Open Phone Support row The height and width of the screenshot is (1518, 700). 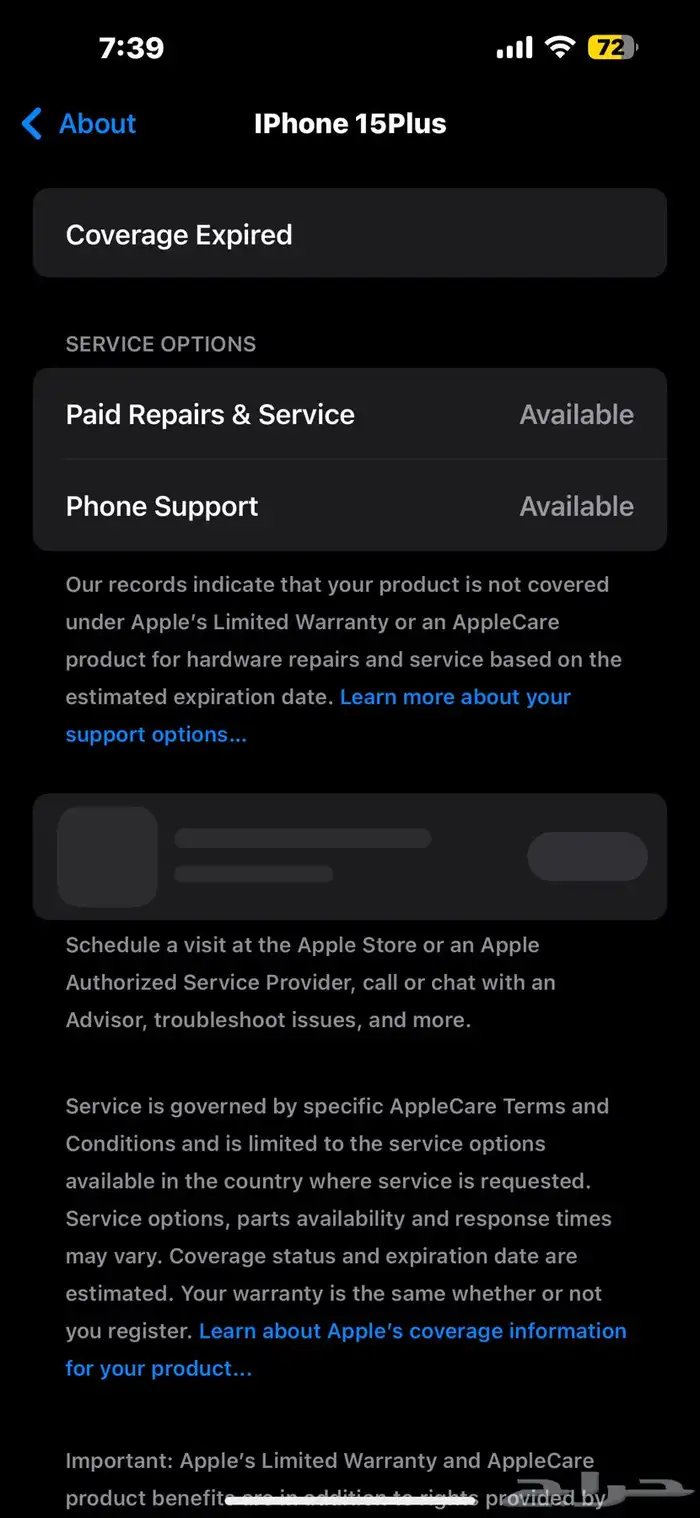tap(349, 506)
